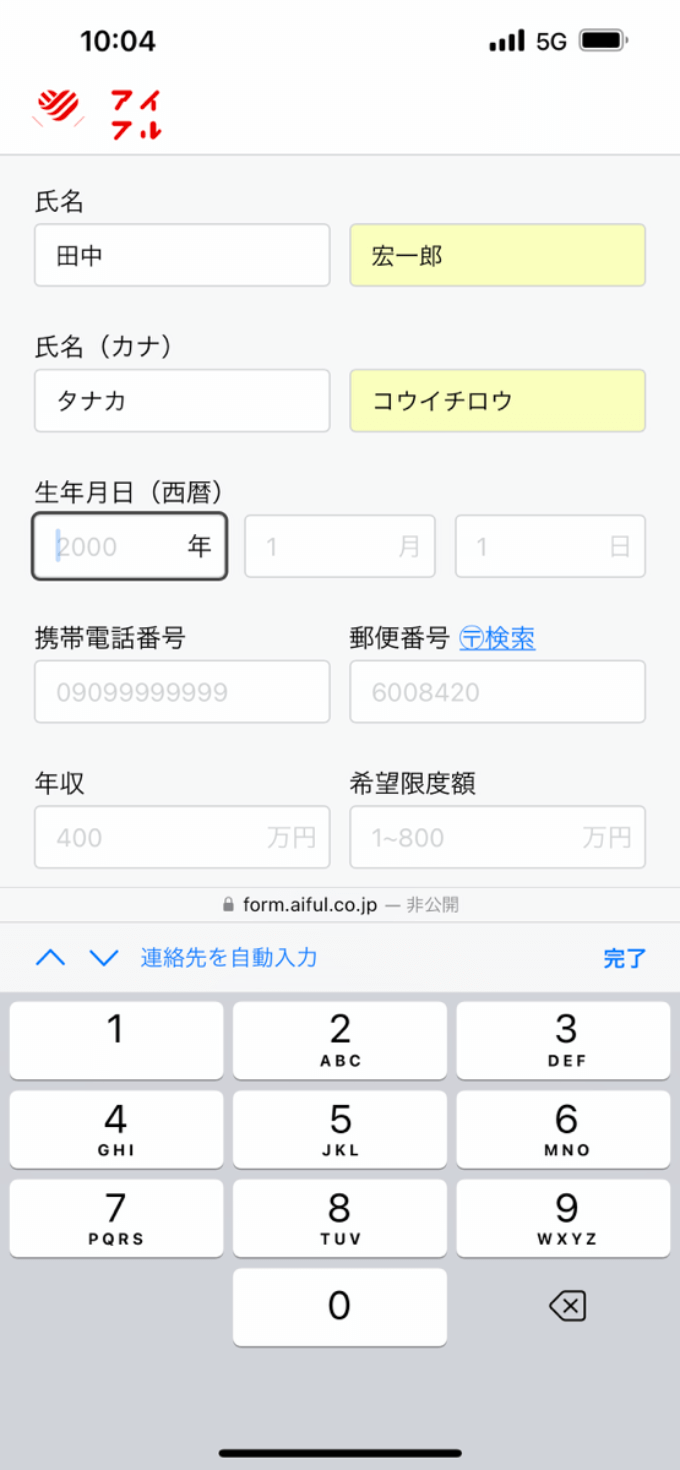Select the 希望限度額 desired limit field
Screen dimensions: 680x1470
click(x=497, y=837)
